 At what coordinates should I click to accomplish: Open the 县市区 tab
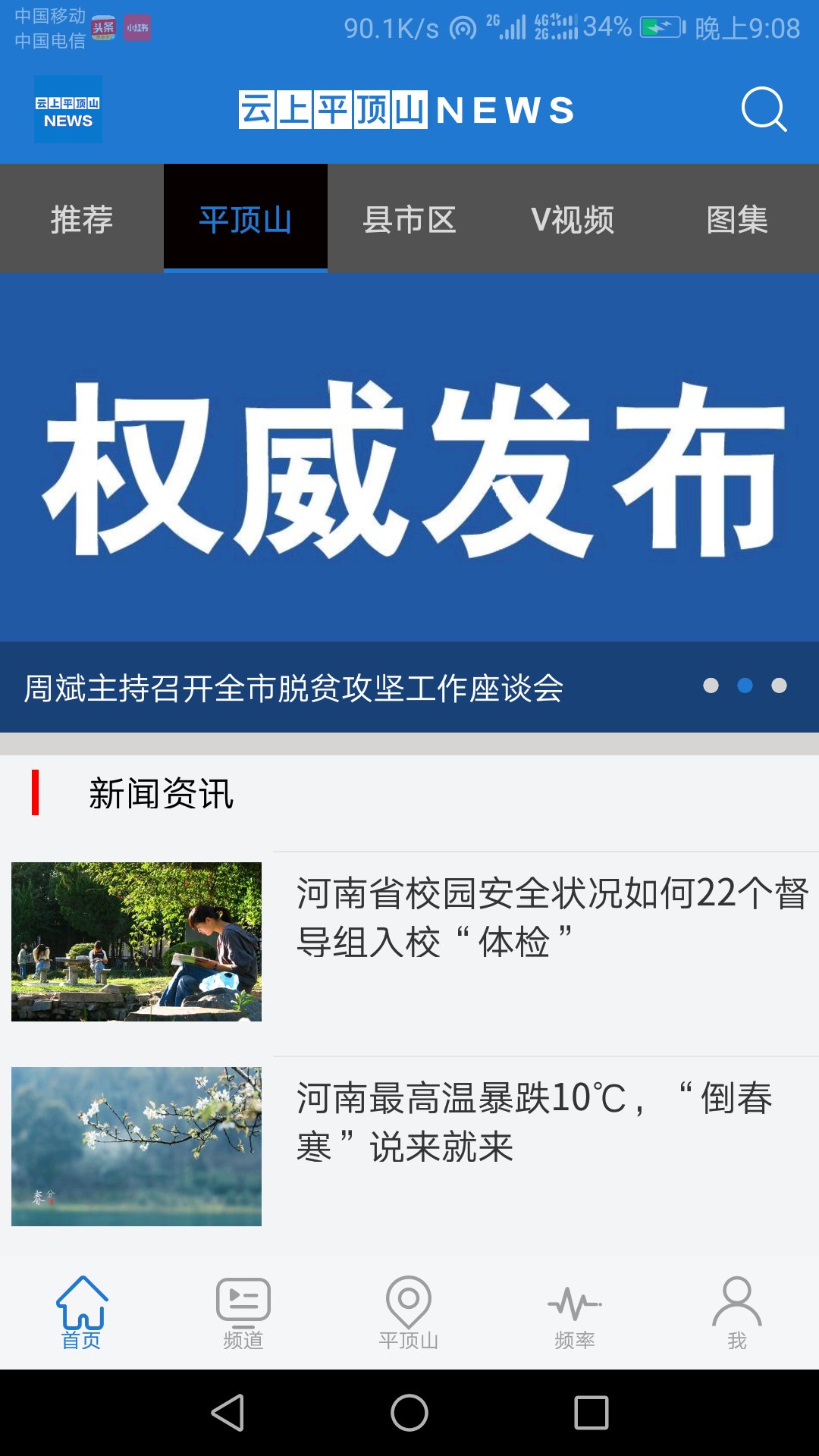coord(409,220)
